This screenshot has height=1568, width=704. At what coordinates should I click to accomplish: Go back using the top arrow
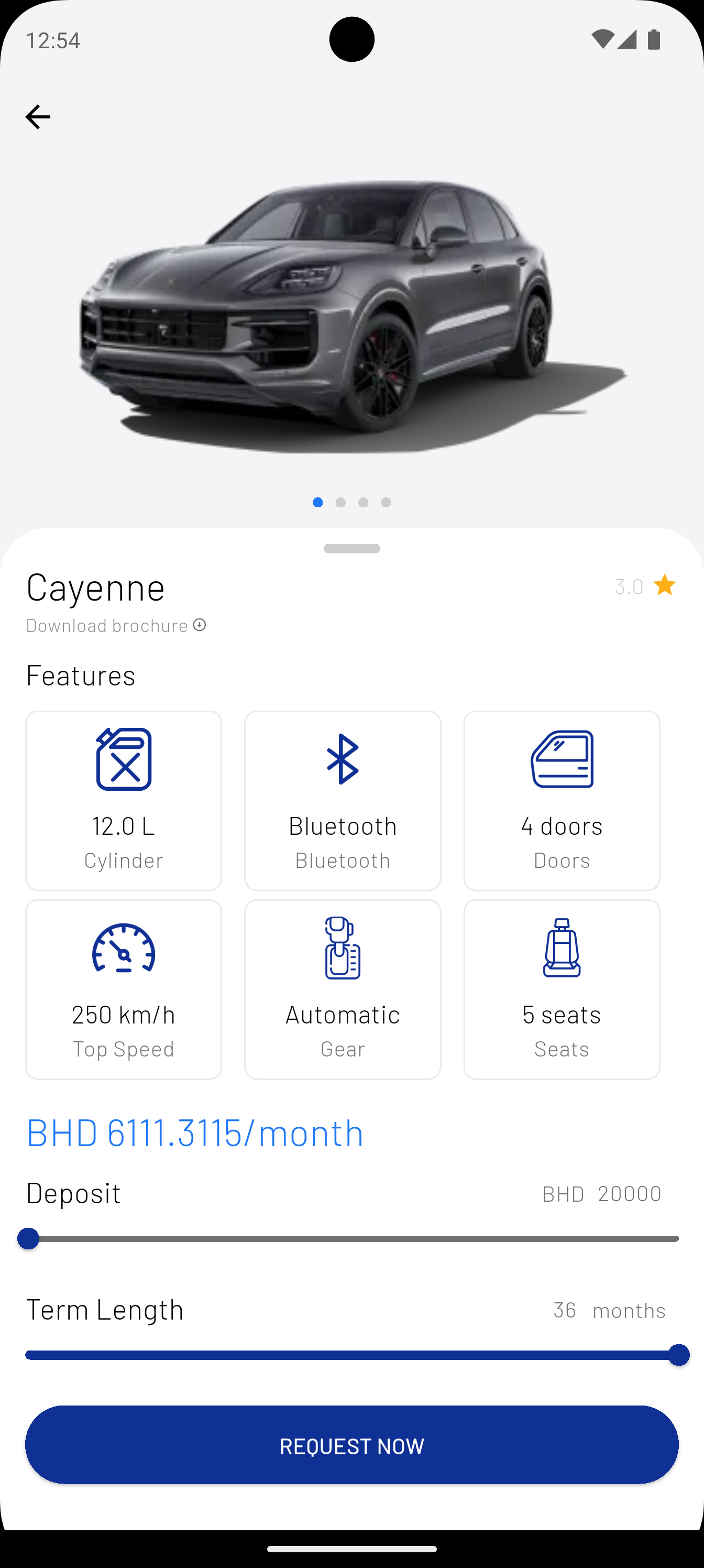[38, 117]
